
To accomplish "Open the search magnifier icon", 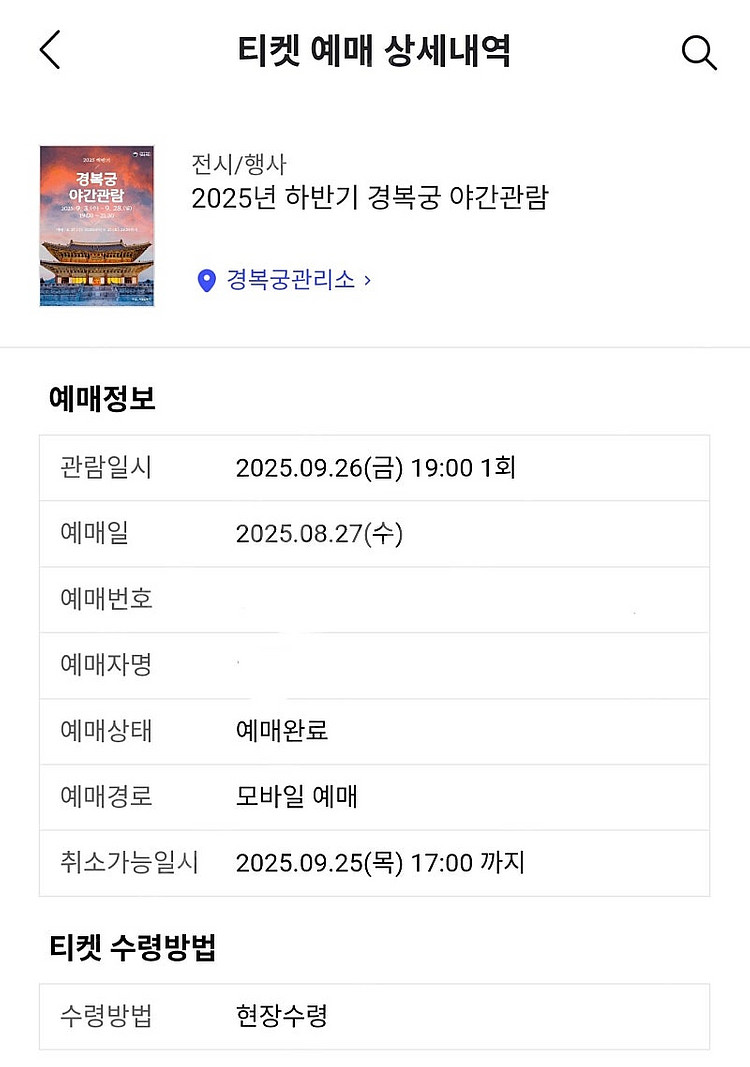I will (x=698, y=52).
